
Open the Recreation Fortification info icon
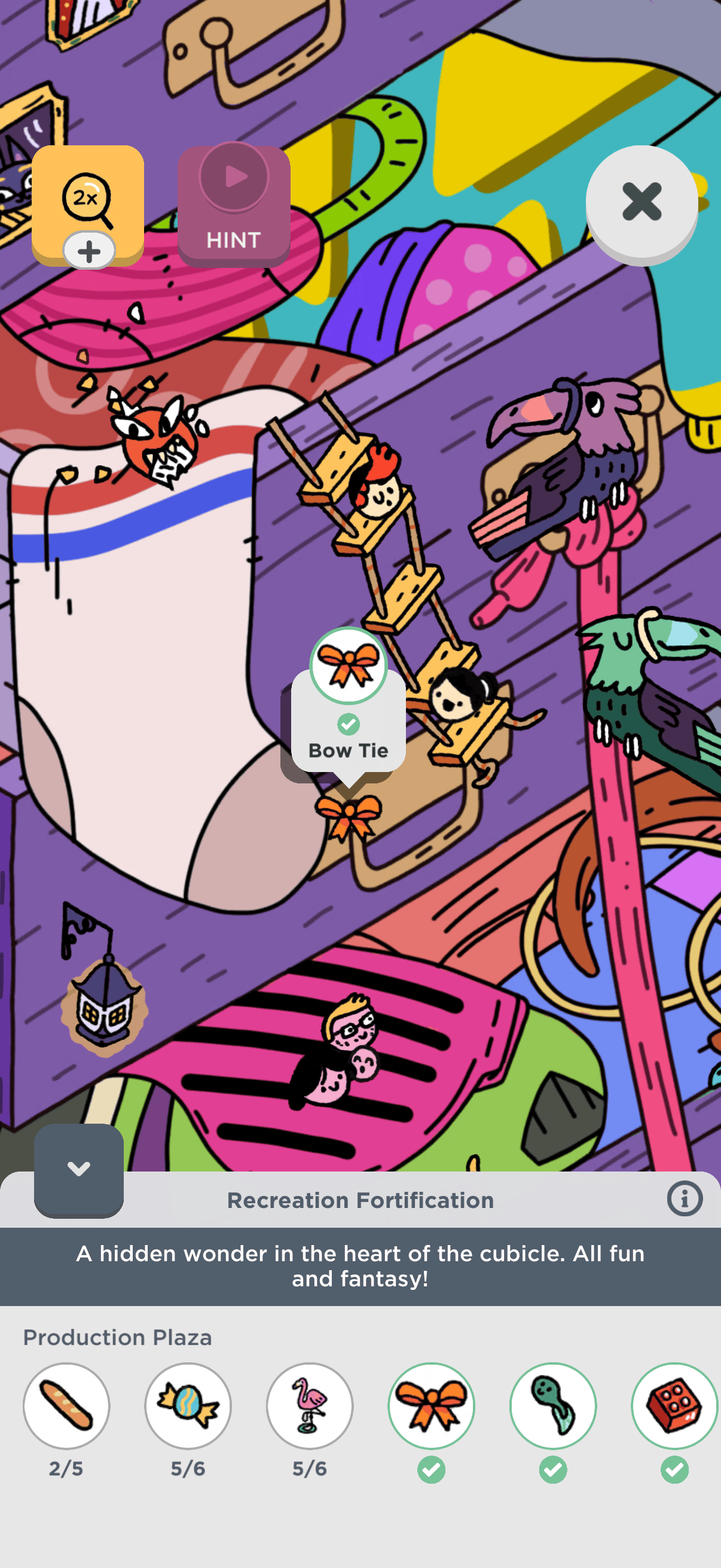pos(685,1199)
